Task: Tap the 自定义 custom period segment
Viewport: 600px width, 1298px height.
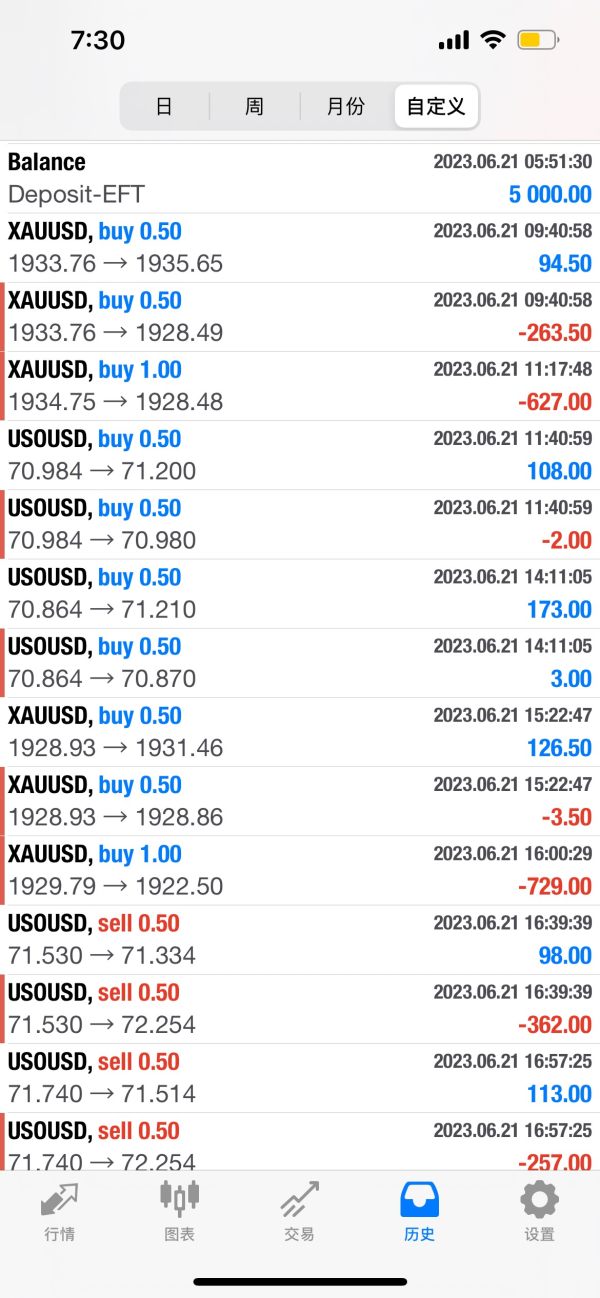Action: (436, 106)
